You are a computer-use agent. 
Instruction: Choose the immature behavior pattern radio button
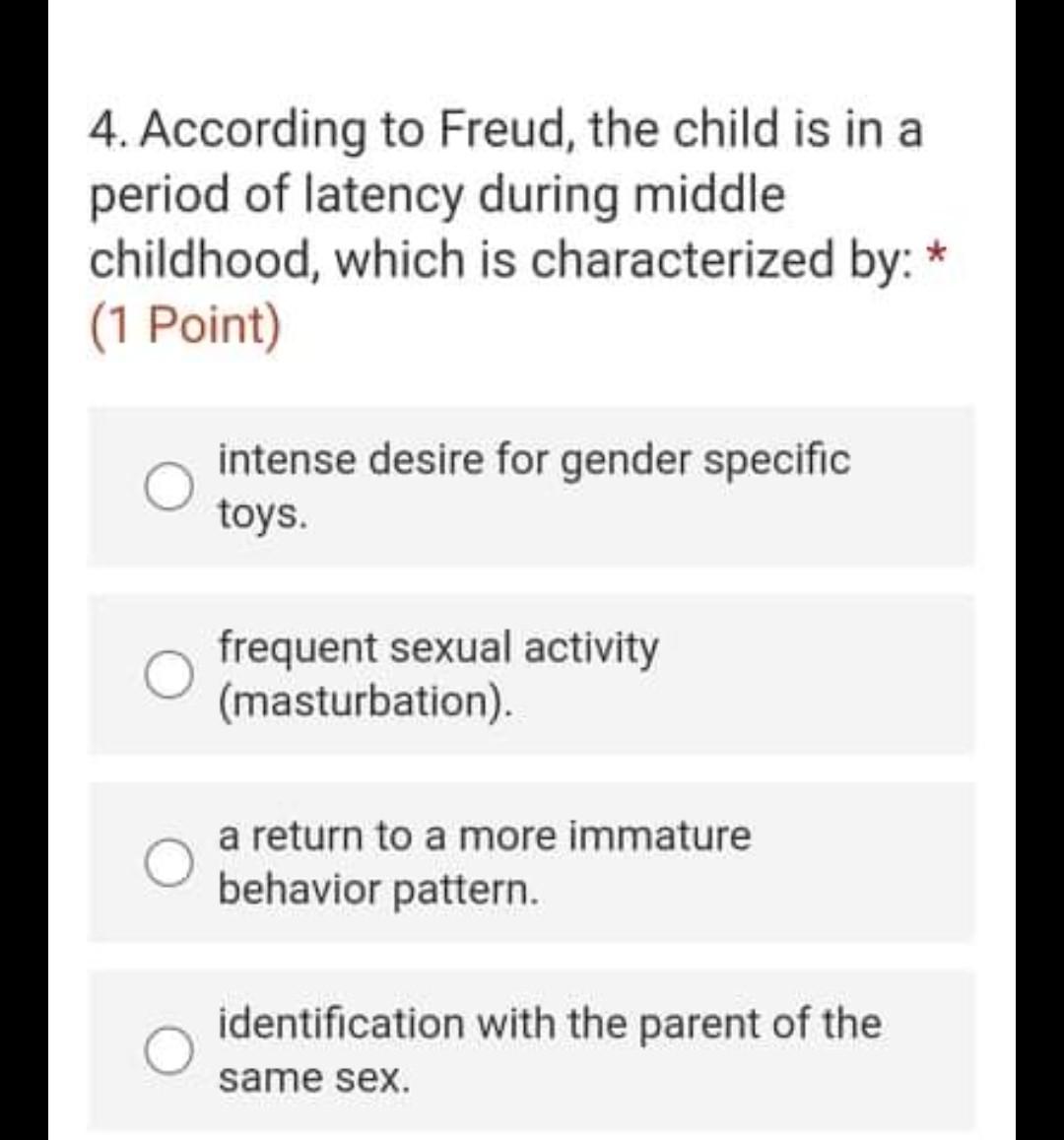(x=169, y=862)
